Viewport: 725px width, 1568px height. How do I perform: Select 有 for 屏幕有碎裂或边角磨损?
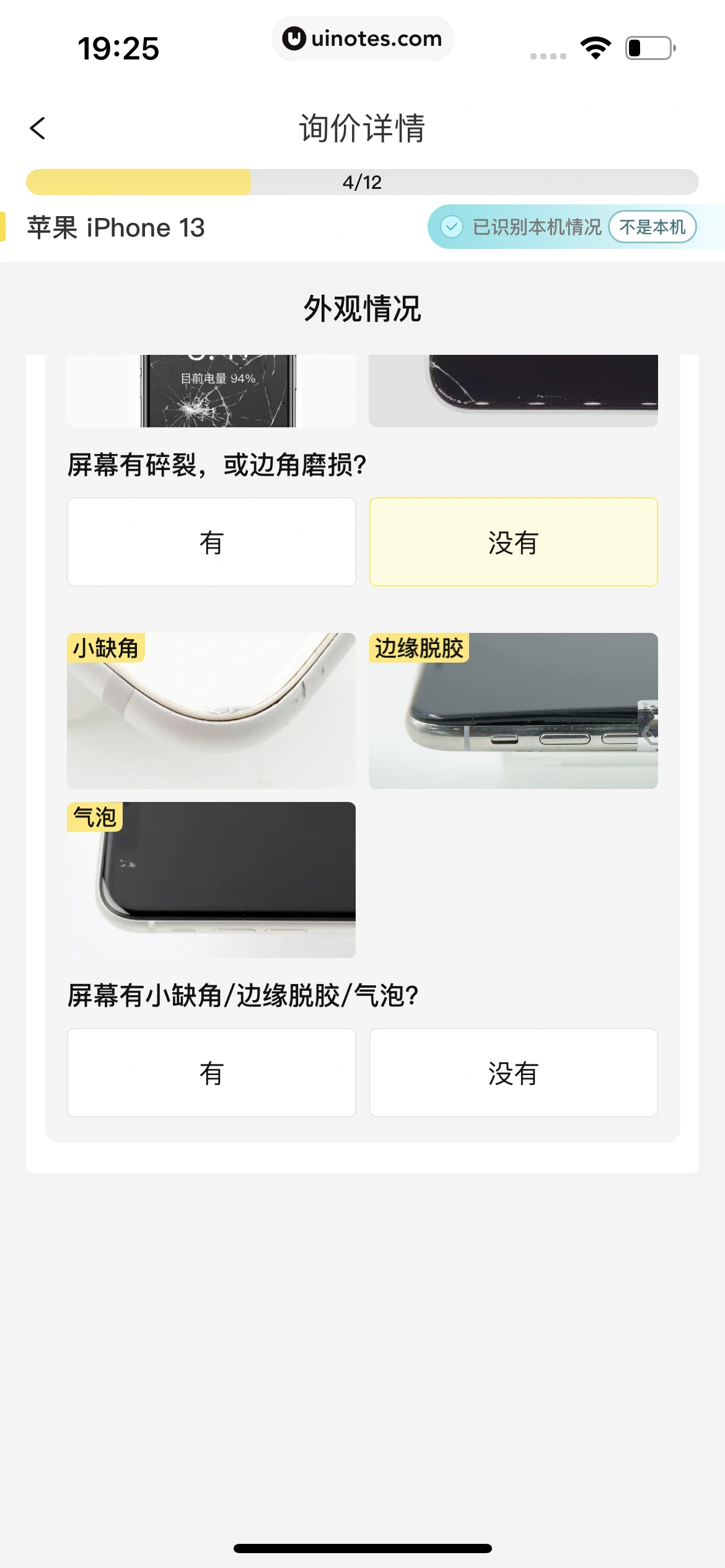click(211, 542)
